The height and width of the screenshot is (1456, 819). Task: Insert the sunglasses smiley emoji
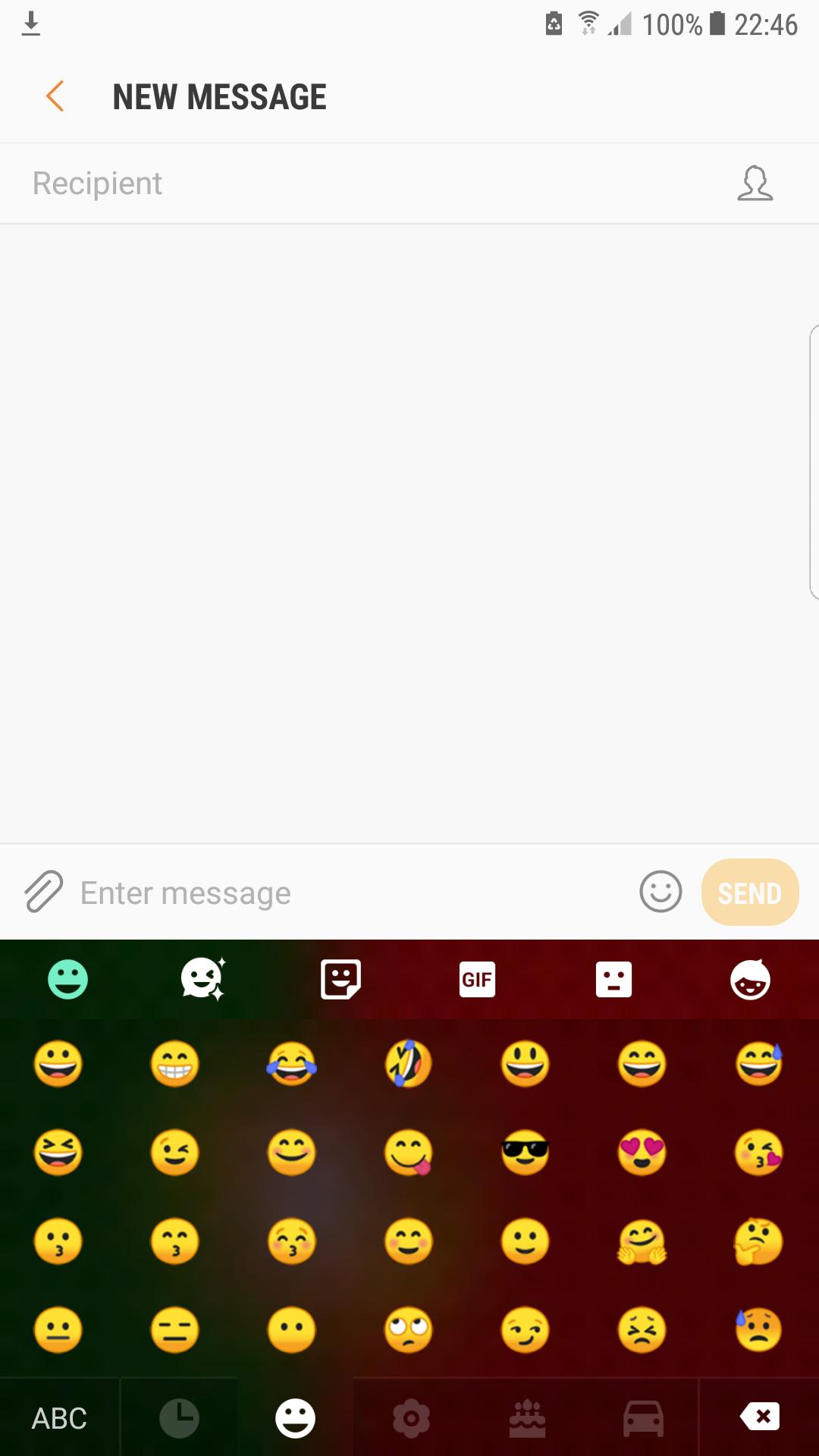pos(526,1153)
